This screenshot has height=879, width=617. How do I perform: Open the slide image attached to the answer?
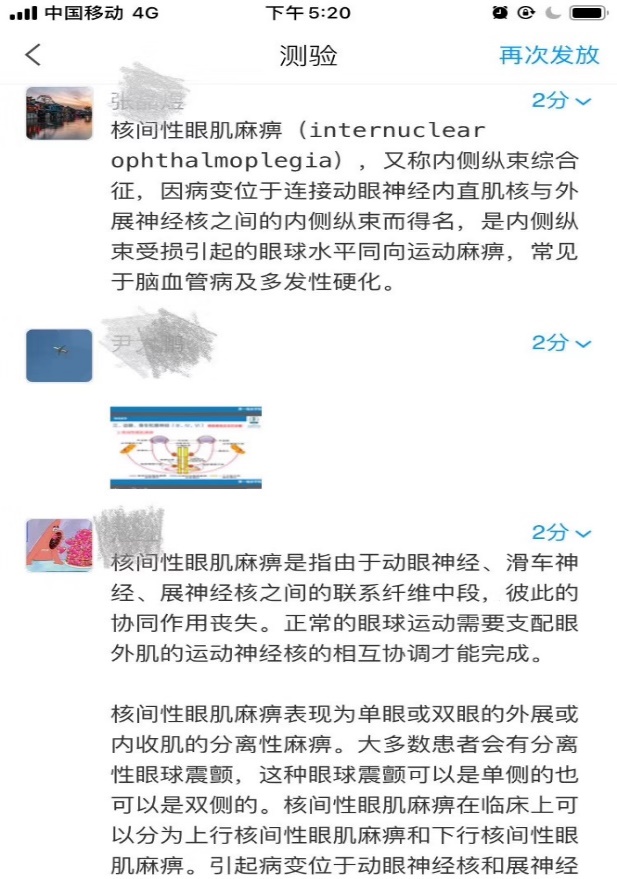pos(186,447)
